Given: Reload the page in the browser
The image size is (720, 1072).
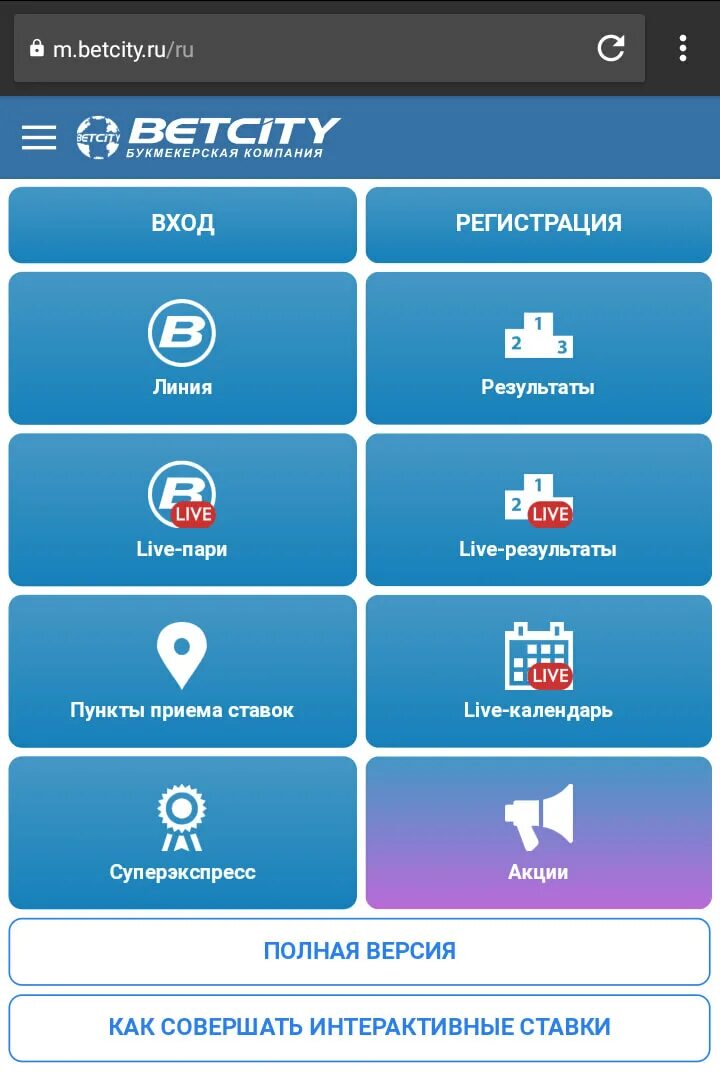Looking at the screenshot, I should pyautogui.click(x=611, y=48).
